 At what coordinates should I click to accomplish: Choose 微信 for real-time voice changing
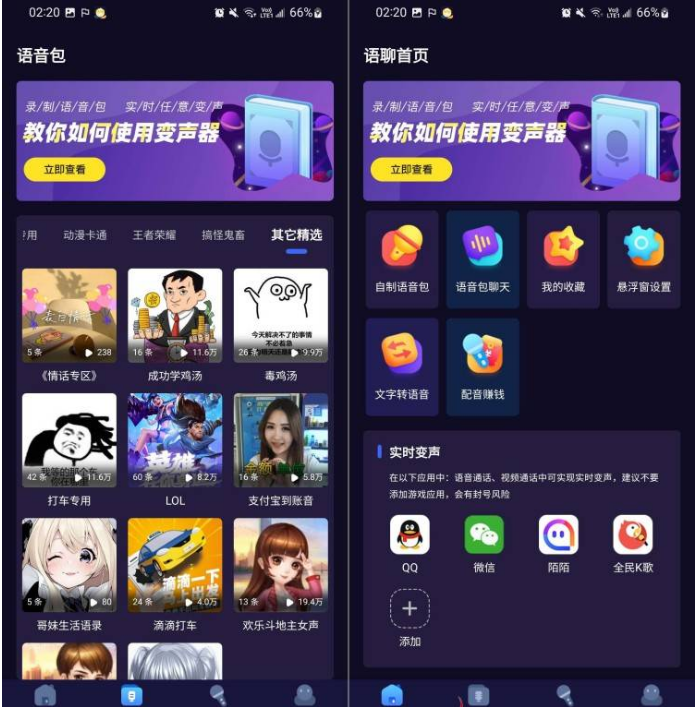tap(484, 543)
